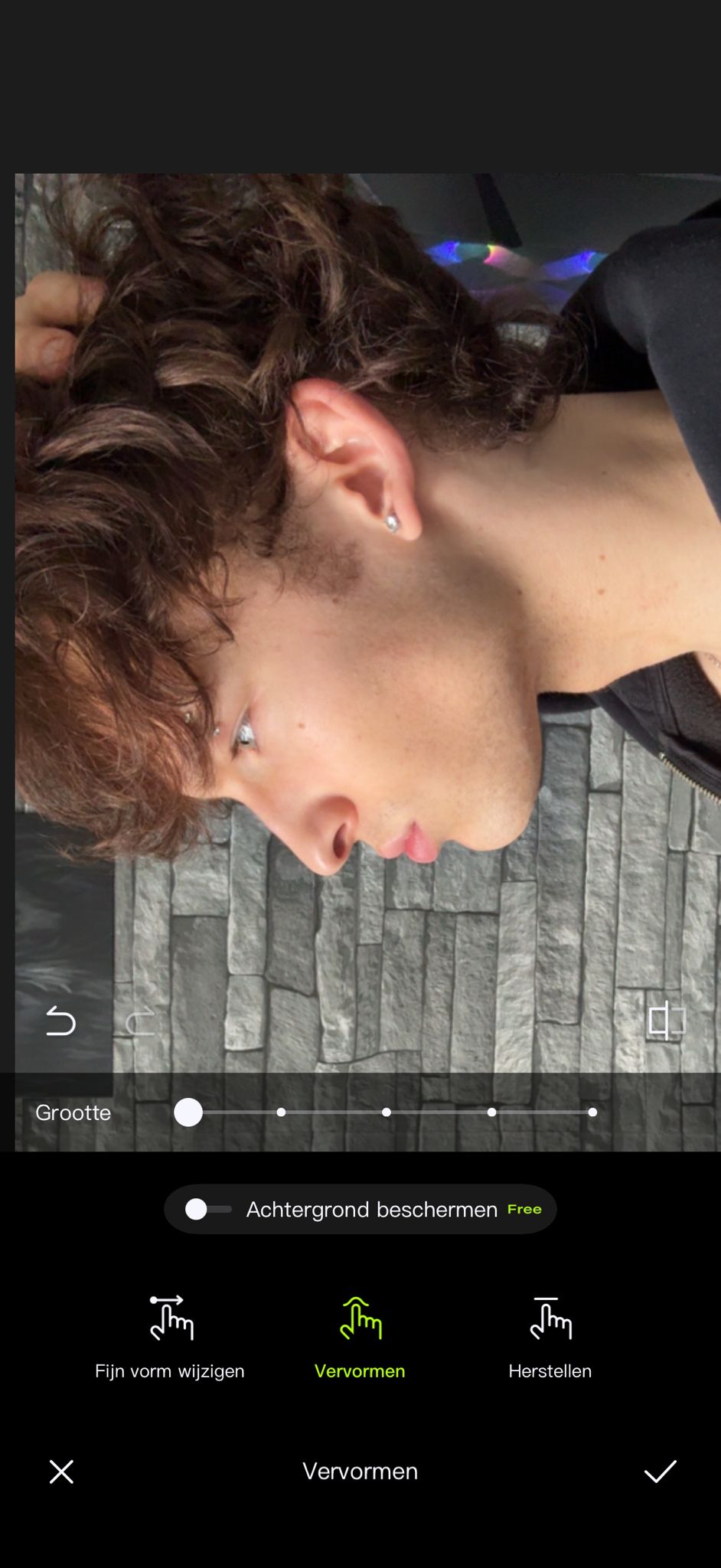Undo the last reshape edit
721x1568 pixels.
[60, 1021]
